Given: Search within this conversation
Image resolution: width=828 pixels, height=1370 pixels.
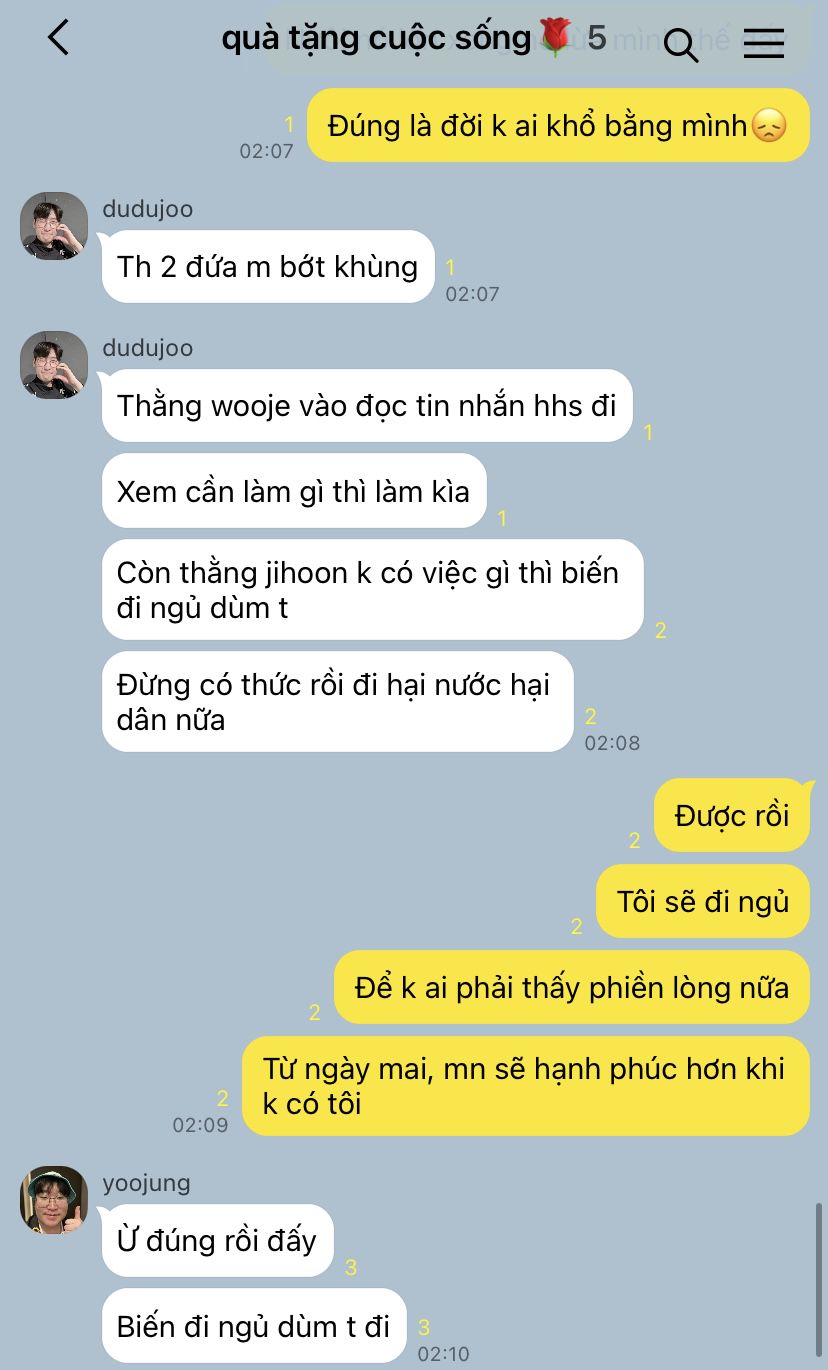Looking at the screenshot, I should (681, 44).
